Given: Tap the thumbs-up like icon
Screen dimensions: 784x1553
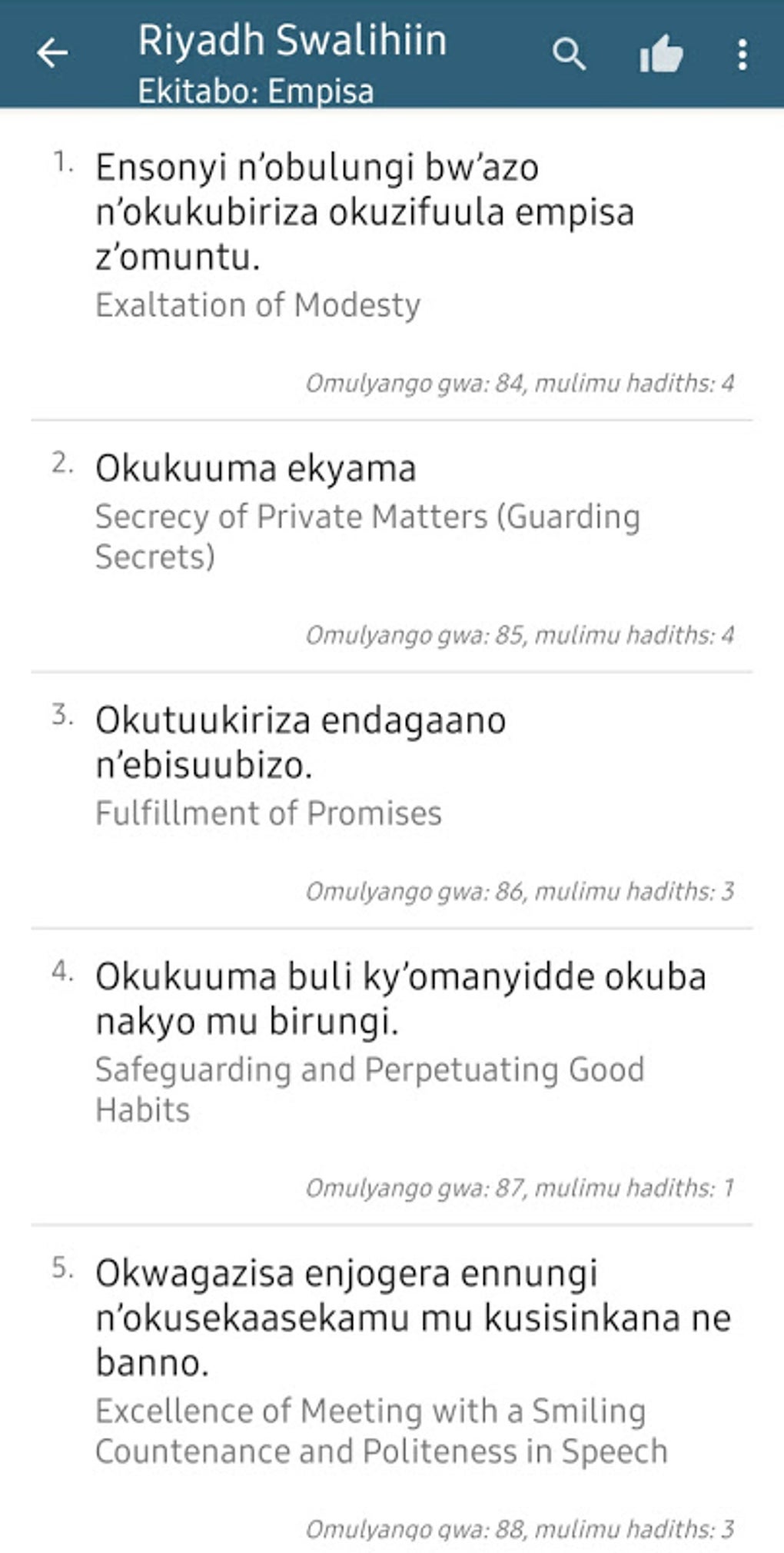Looking at the screenshot, I should click(661, 54).
